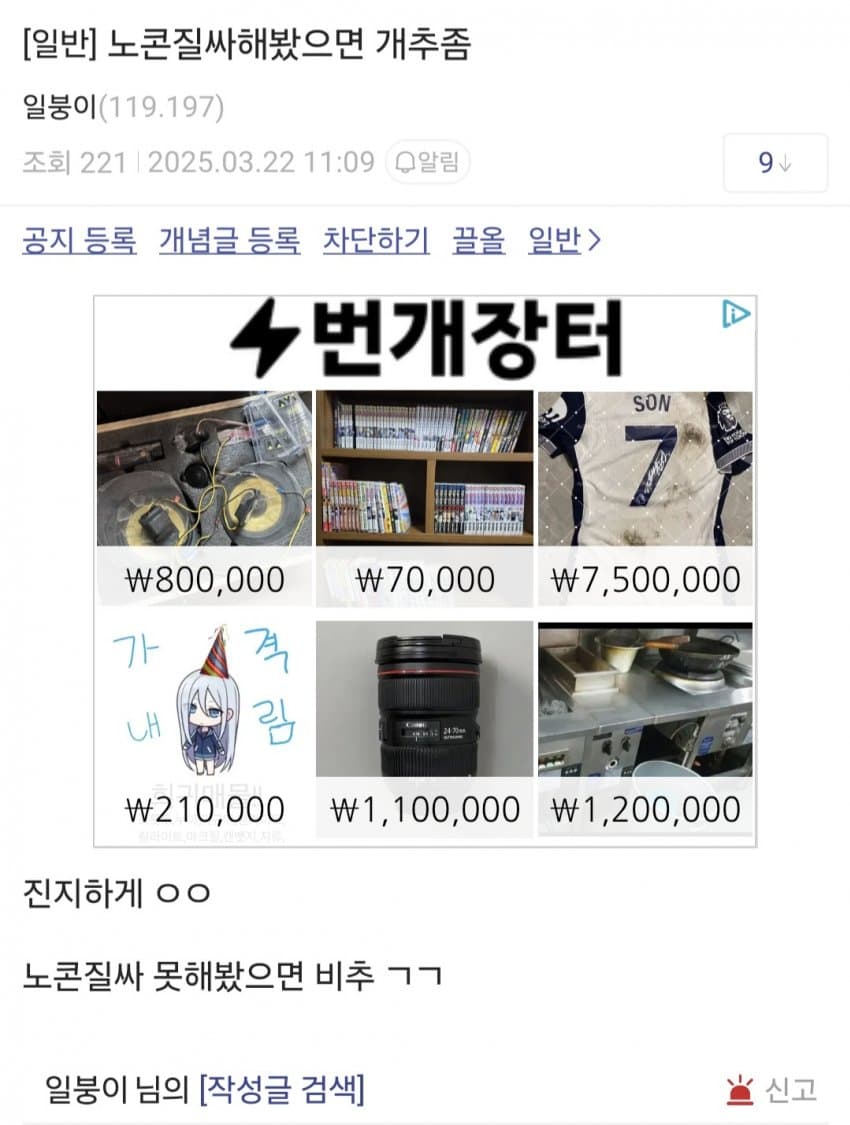Open the ₩70,000 manga bookshelf listing
Viewport: 850px width, 1125px height.
[424, 496]
